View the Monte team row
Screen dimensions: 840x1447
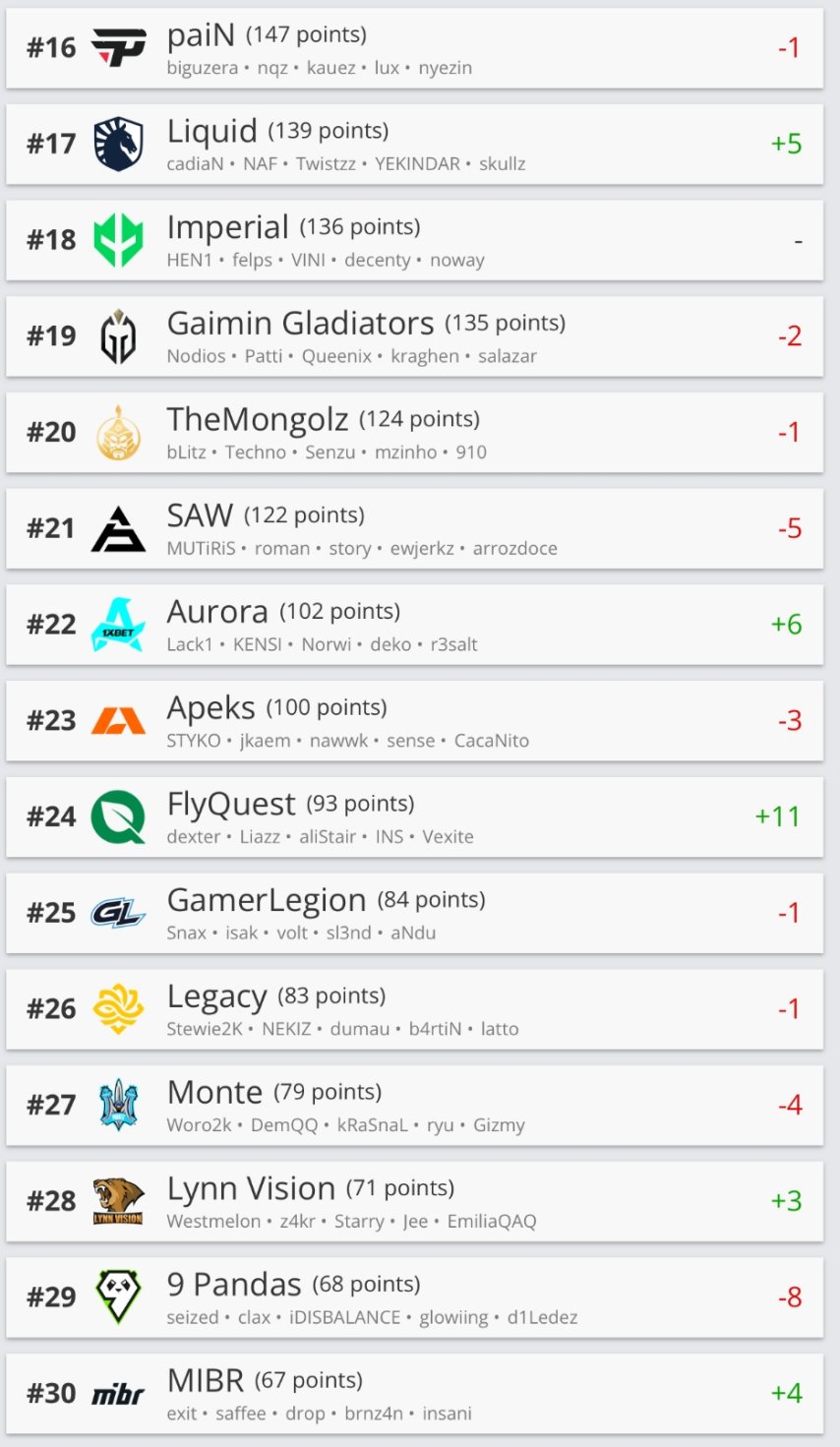click(413, 1106)
